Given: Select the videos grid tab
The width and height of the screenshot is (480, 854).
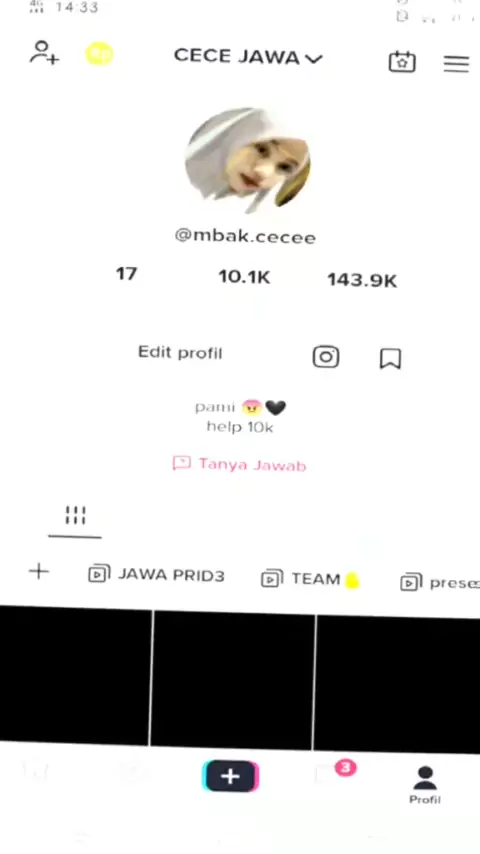Looking at the screenshot, I should pyautogui.click(x=75, y=516).
